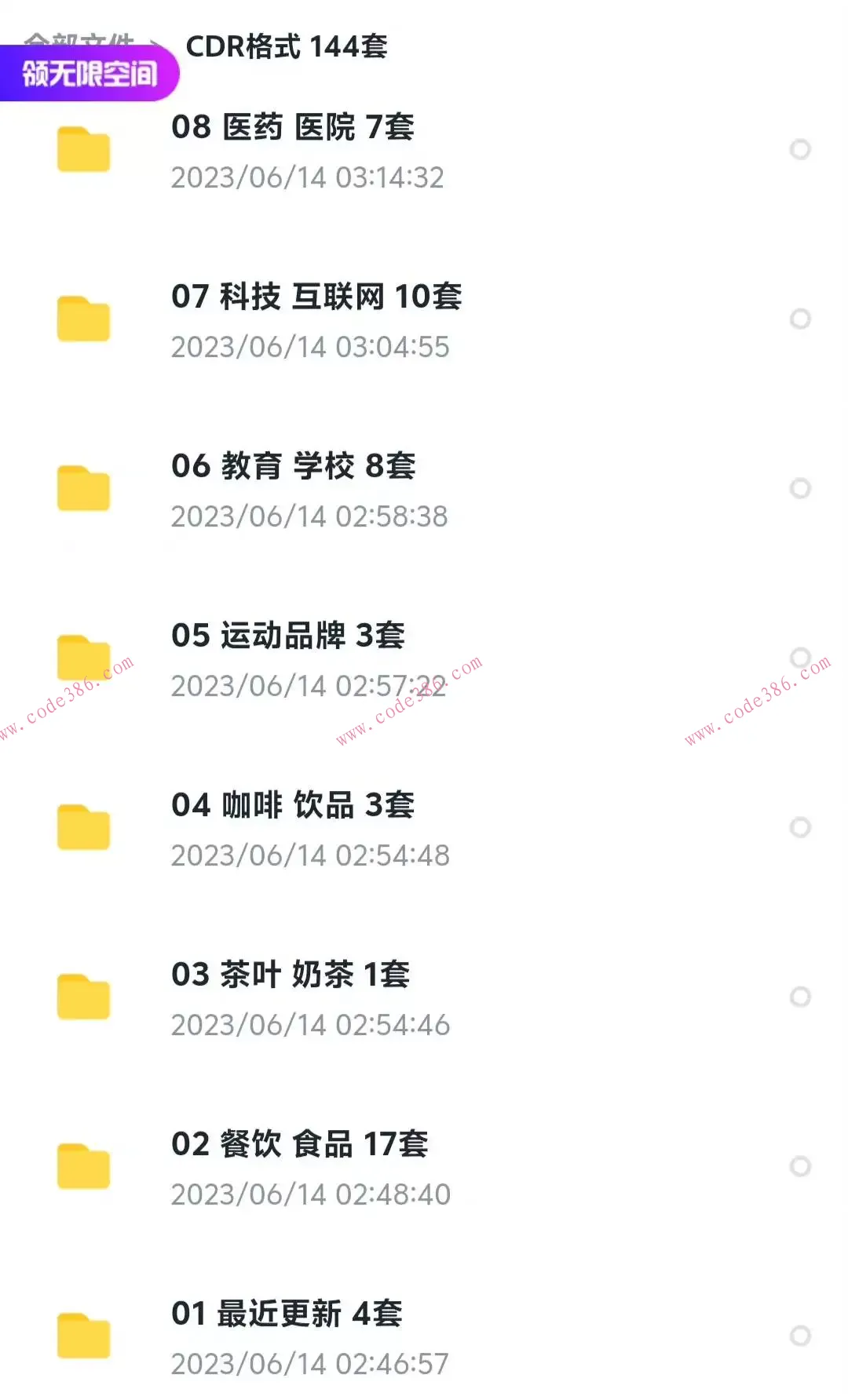This screenshot has width=848, height=1400.
Task: Select the checkbox for 04 咖啡 饮品 3套
Action: click(801, 826)
